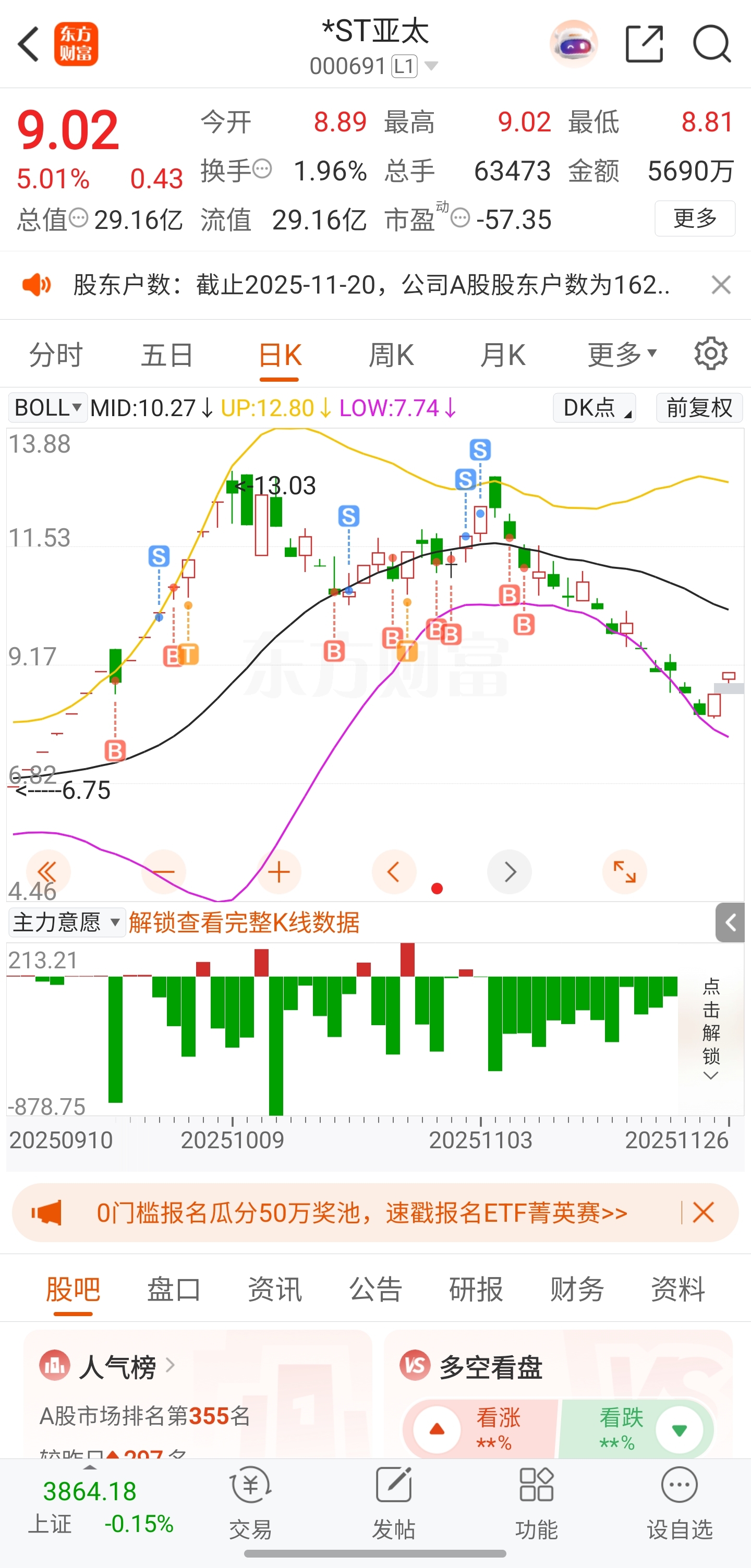The image size is (751, 1568).
Task: Open the AI robot assistant
Action: click(x=573, y=44)
